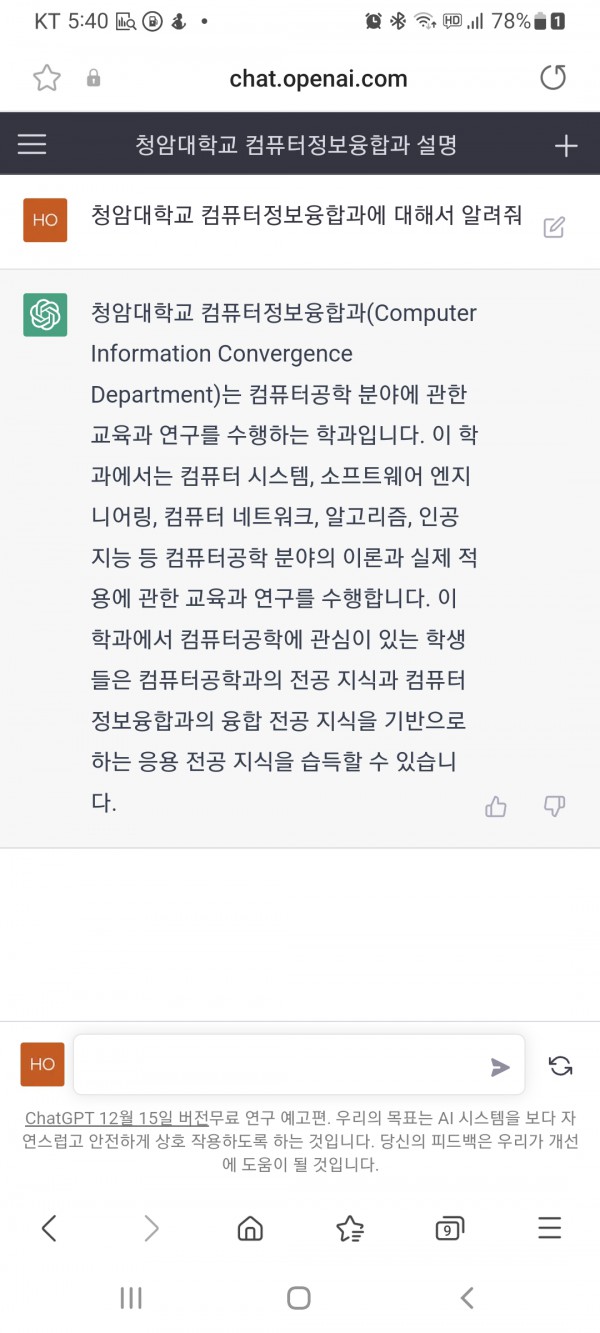Open the ChatGPT 12월 15일 버전 link
This screenshot has height=1333, width=600.
click(116, 1117)
